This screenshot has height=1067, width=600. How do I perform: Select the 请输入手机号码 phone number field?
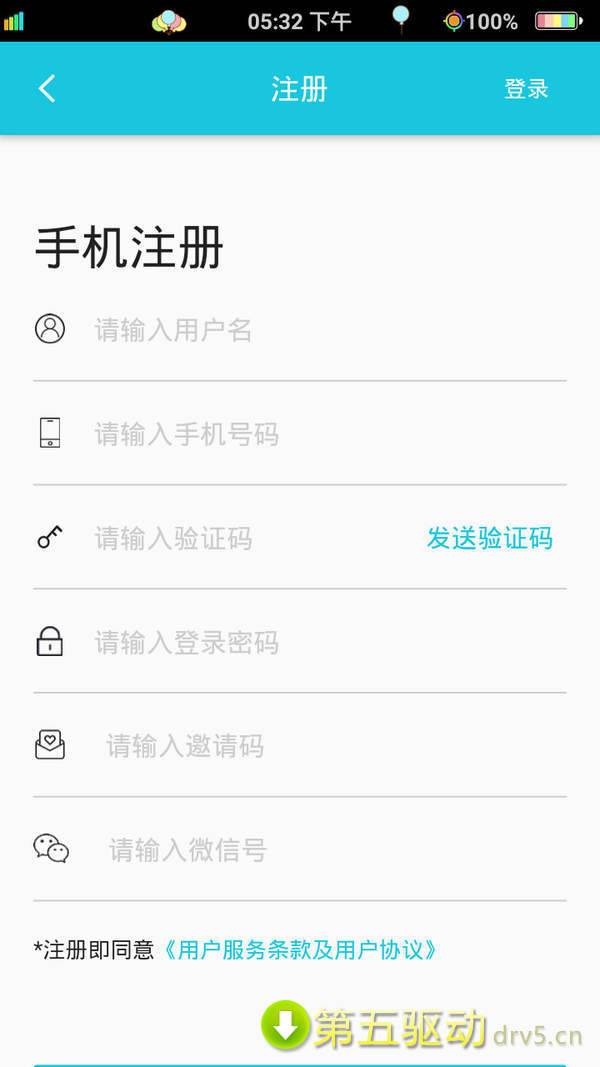(x=300, y=434)
